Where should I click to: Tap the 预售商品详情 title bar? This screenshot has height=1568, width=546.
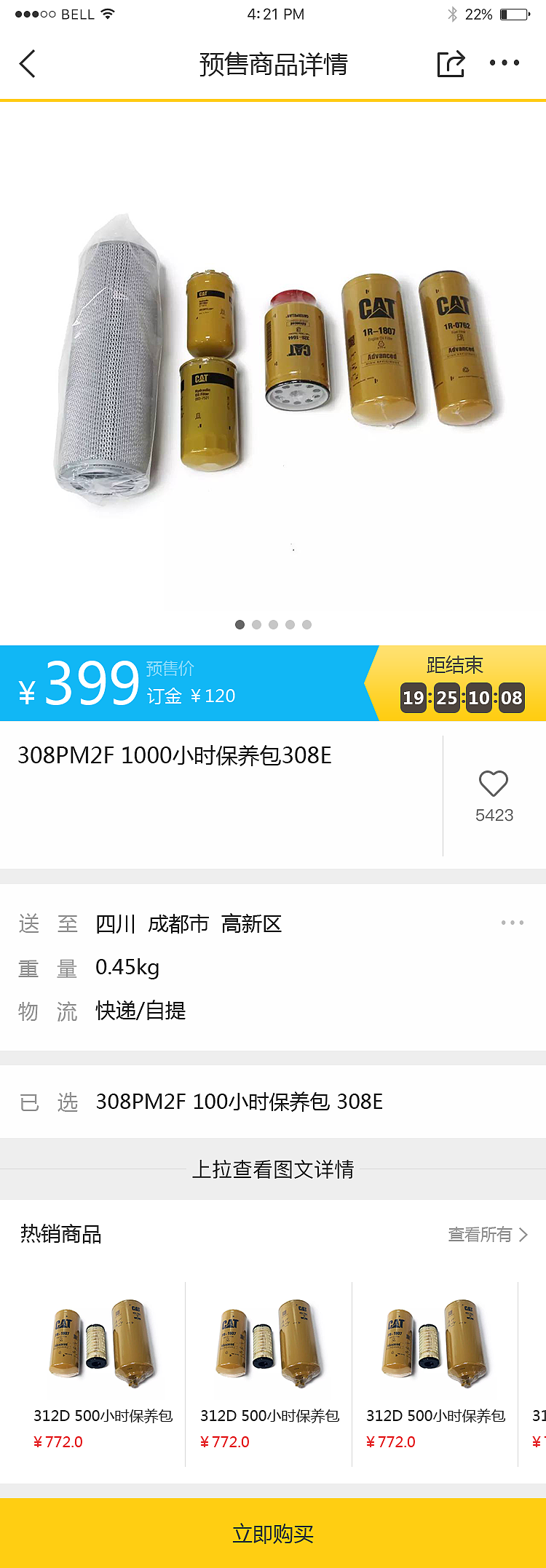click(x=273, y=63)
